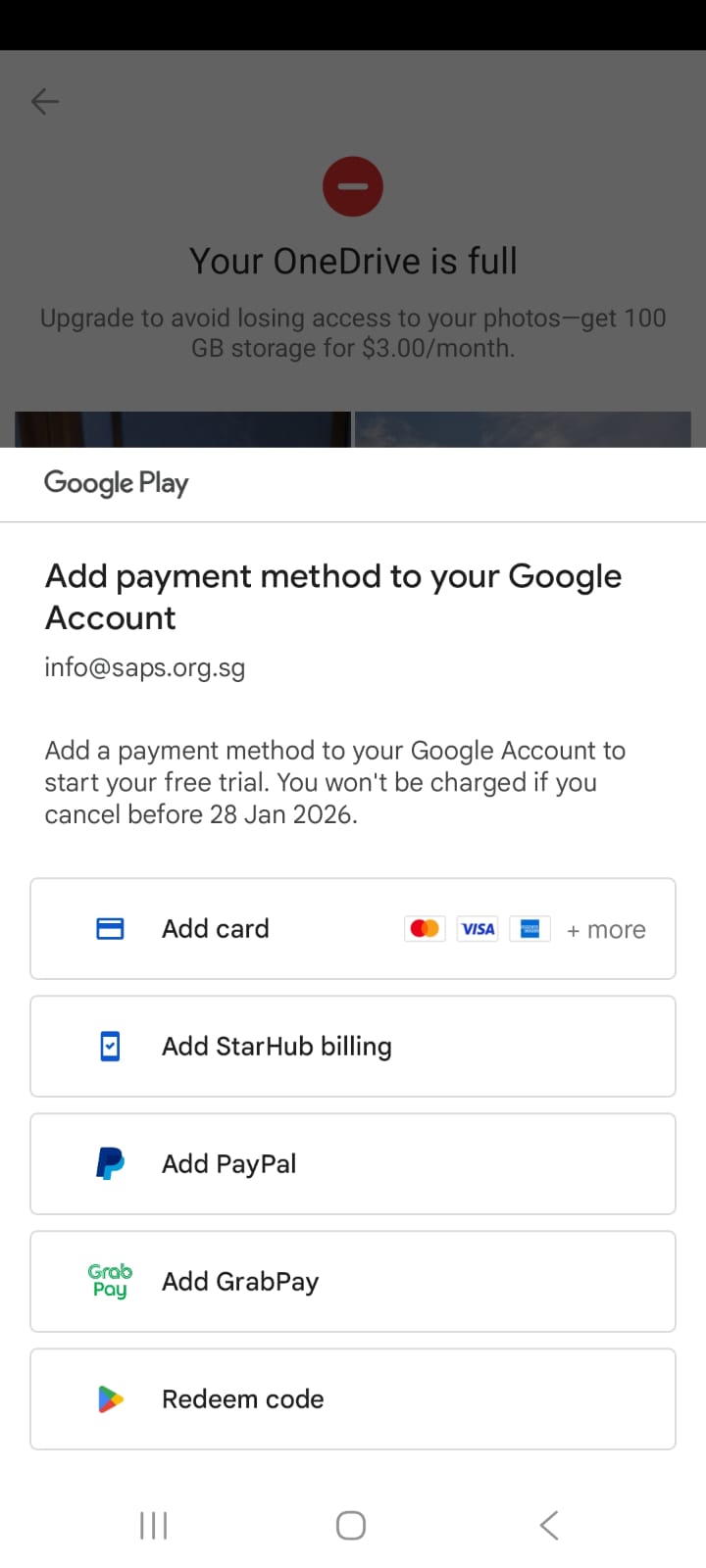The image size is (706, 1568).
Task: Select Add card payment option
Action: click(353, 928)
